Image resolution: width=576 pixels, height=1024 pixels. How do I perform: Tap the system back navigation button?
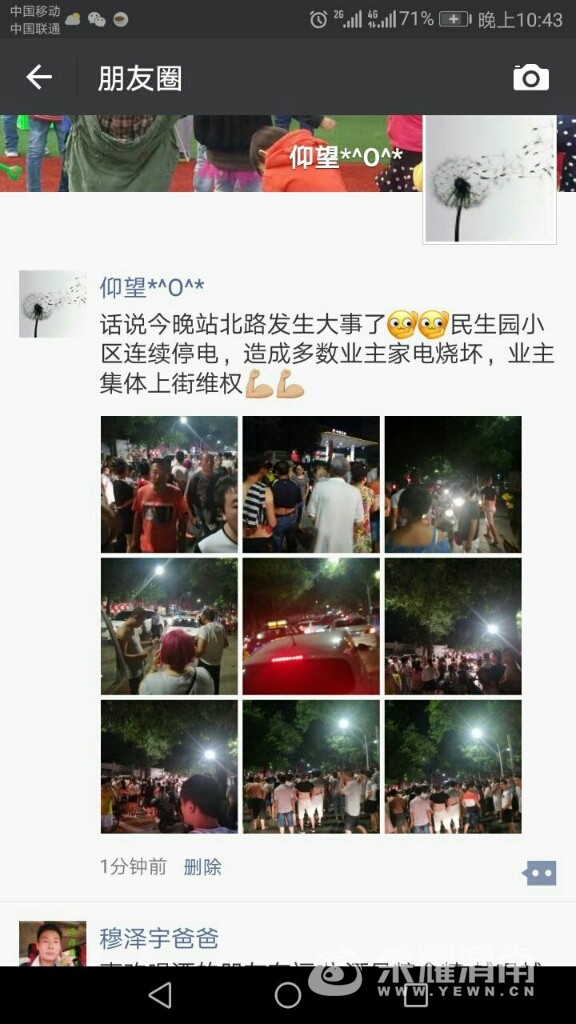click(x=159, y=995)
